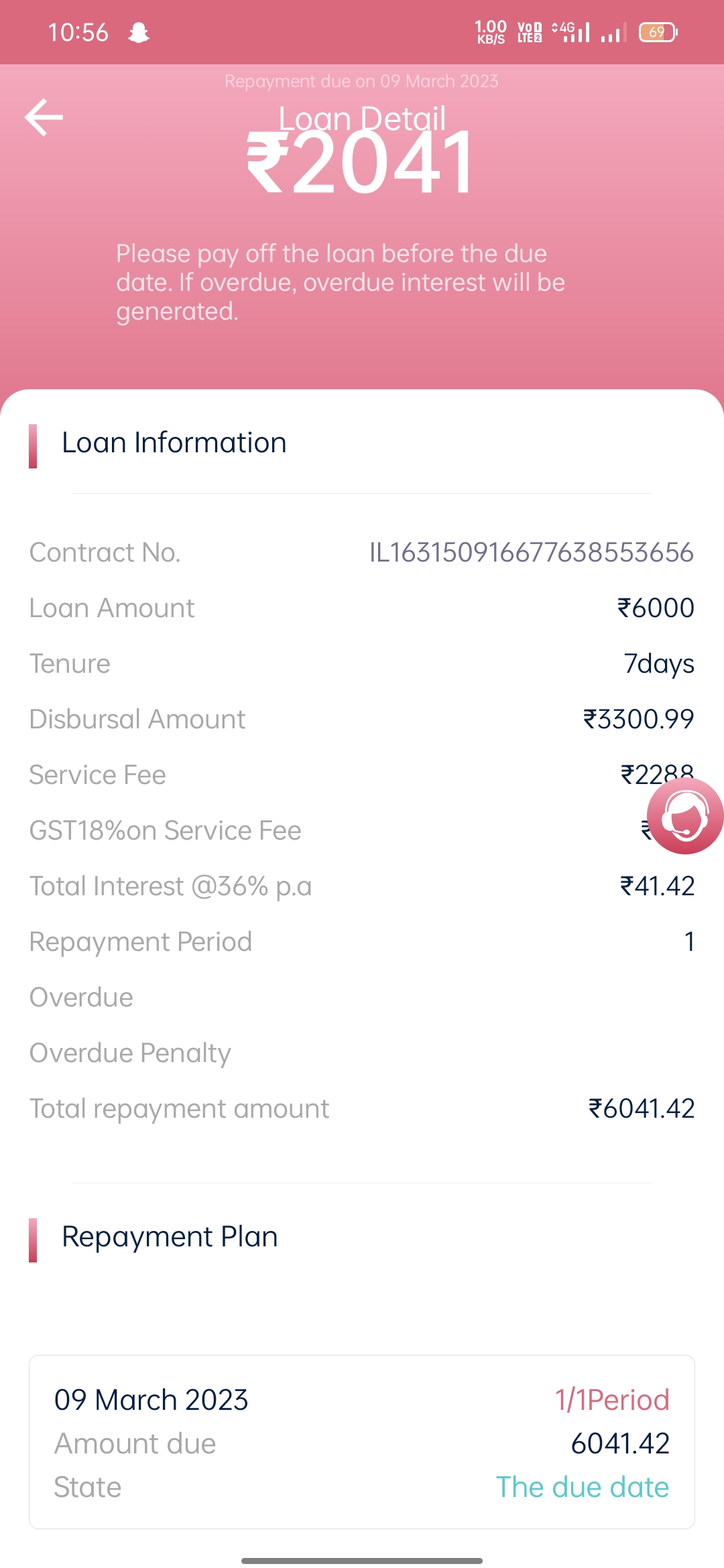Open the customer support headset button
The height and width of the screenshot is (1568, 724).
[x=685, y=816]
